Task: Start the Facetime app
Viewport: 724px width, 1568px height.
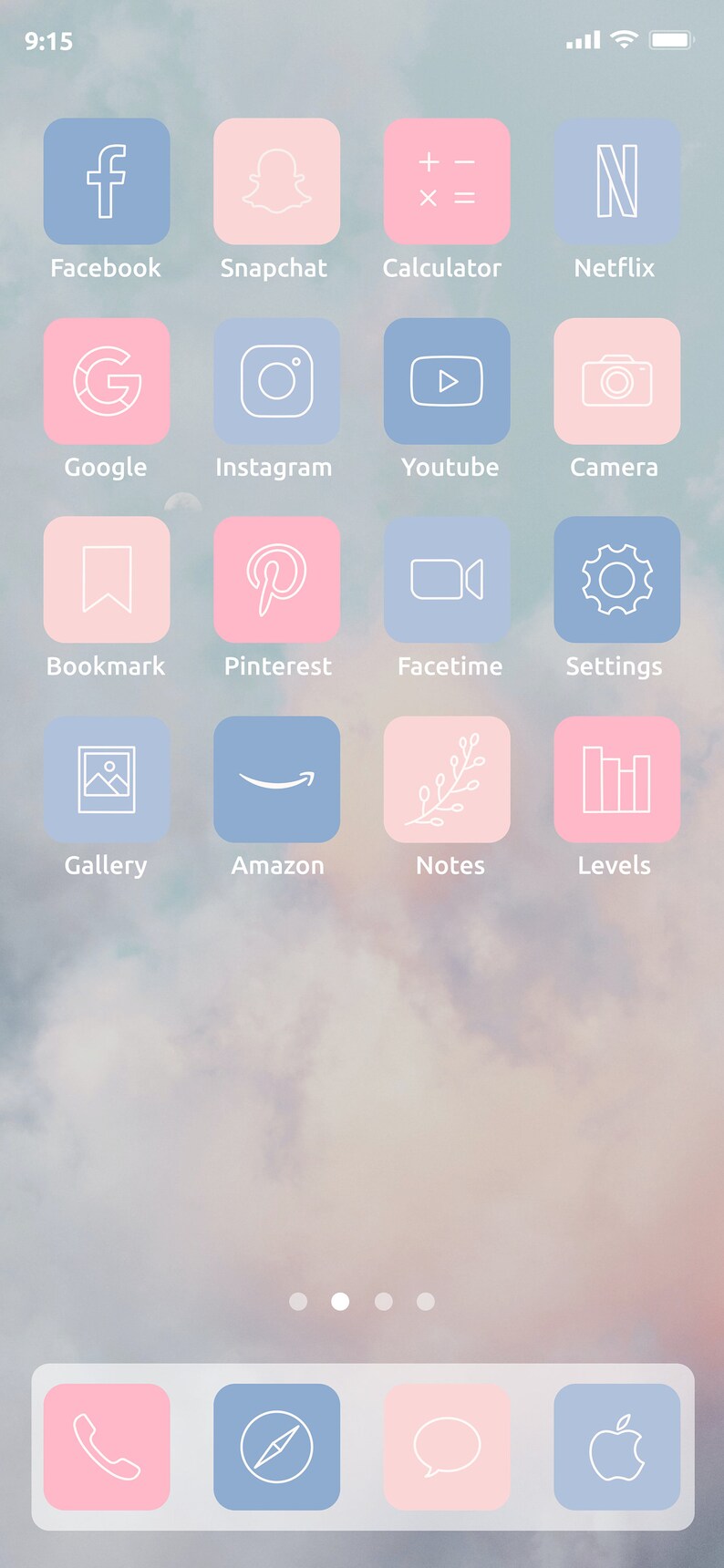Action: (x=447, y=580)
